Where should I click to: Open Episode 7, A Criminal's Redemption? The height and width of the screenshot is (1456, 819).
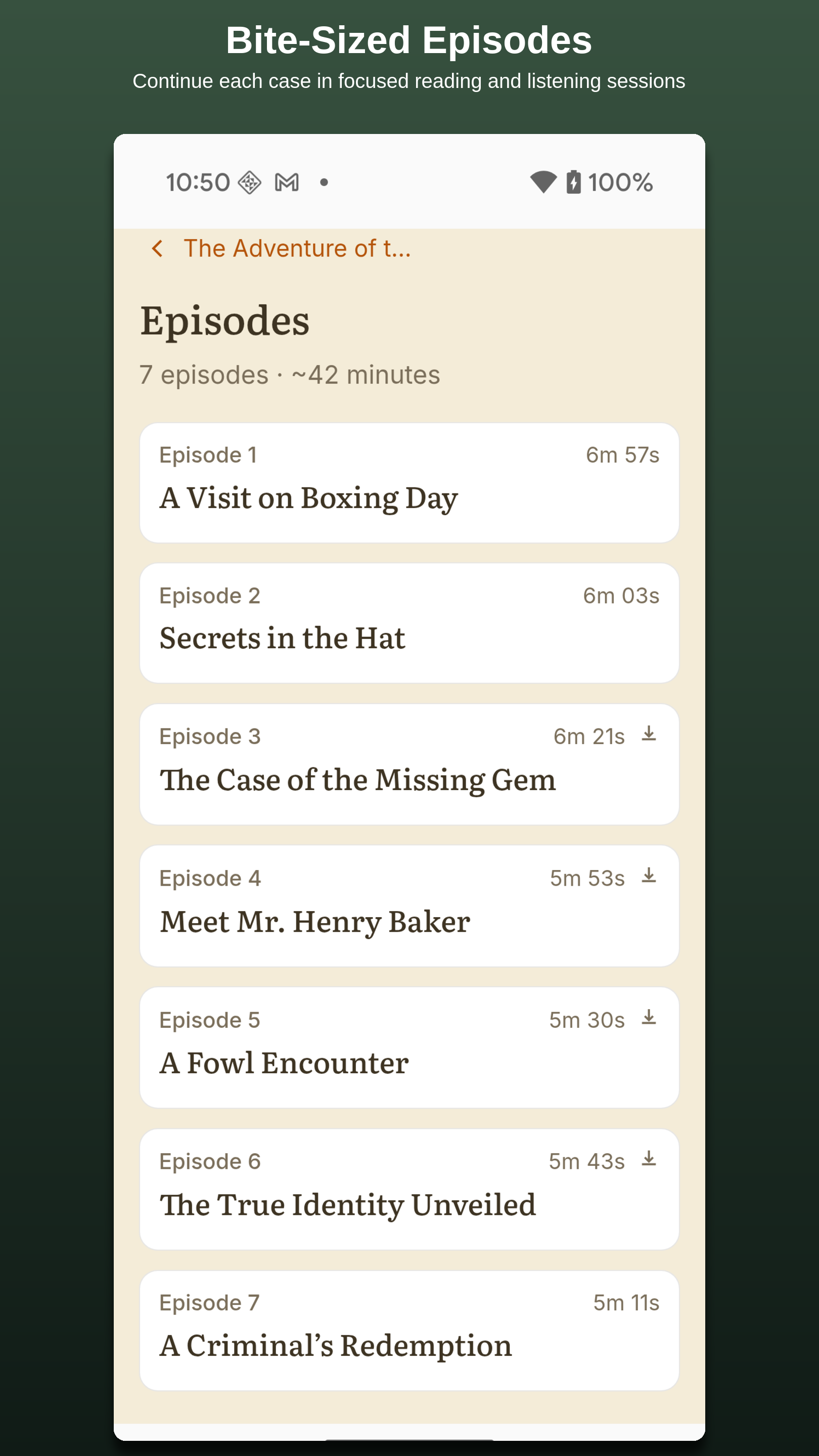(x=408, y=1331)
